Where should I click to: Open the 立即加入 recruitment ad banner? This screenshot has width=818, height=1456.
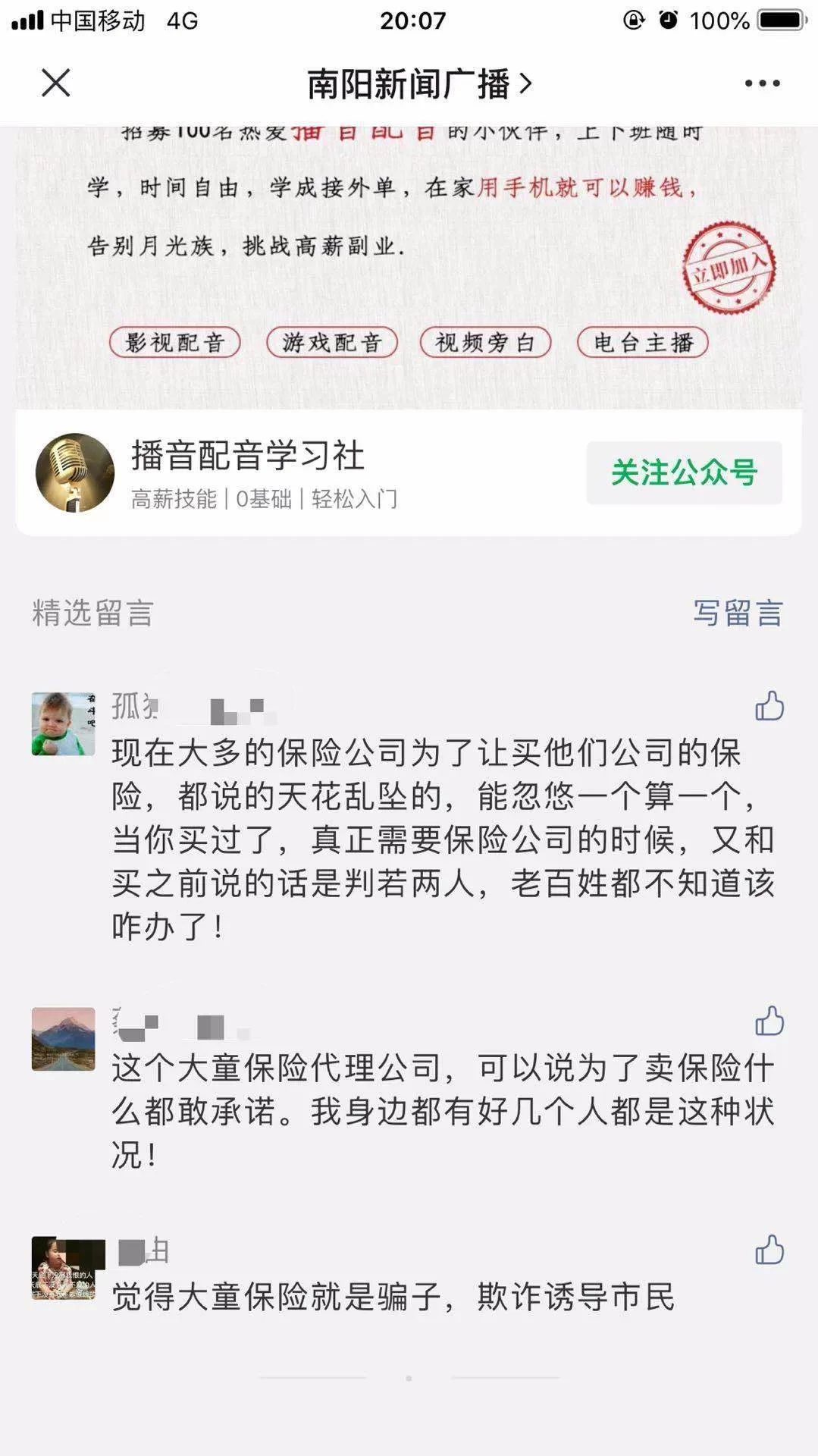pos(729,268)
